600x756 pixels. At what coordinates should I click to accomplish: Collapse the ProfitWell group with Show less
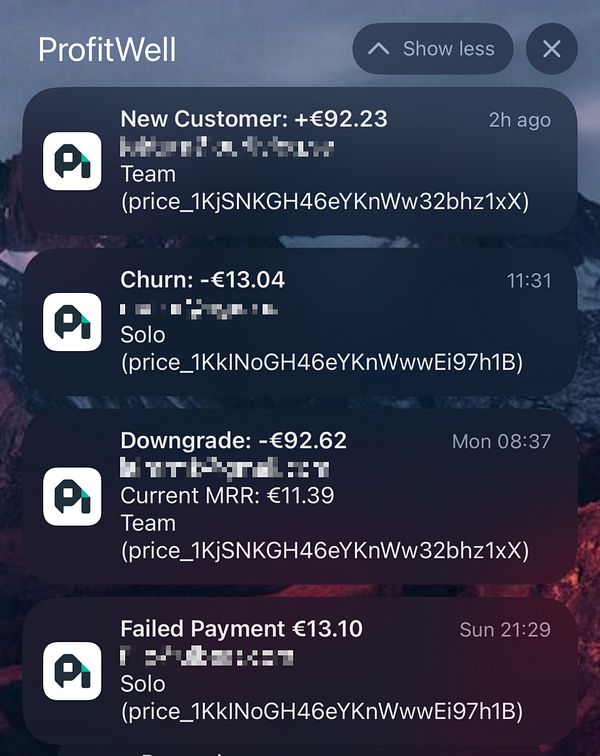[x=432, y=49]
